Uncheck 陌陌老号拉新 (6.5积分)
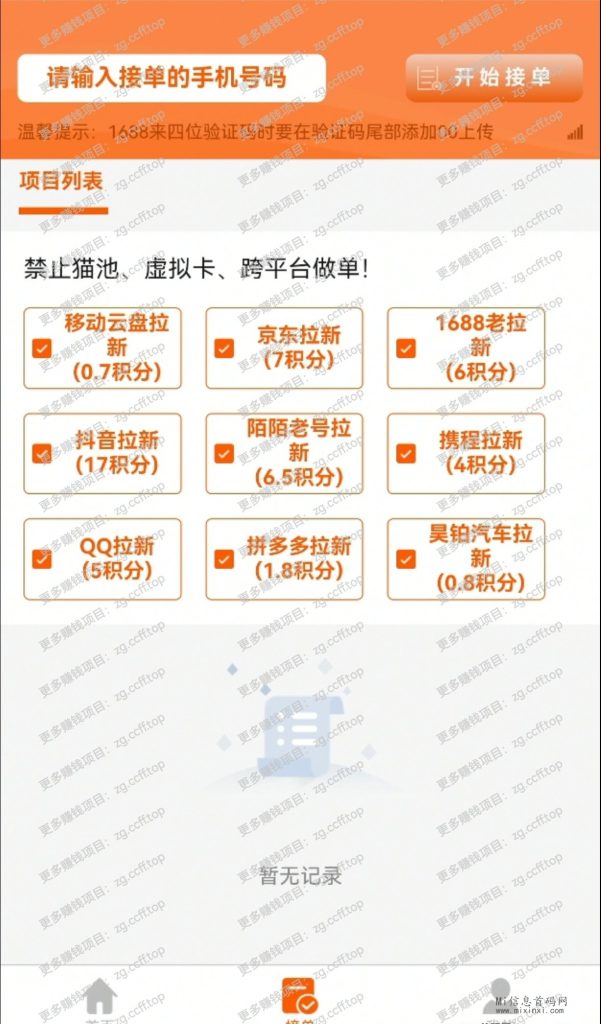This screenshot has height=1024, width=601. 224,453
